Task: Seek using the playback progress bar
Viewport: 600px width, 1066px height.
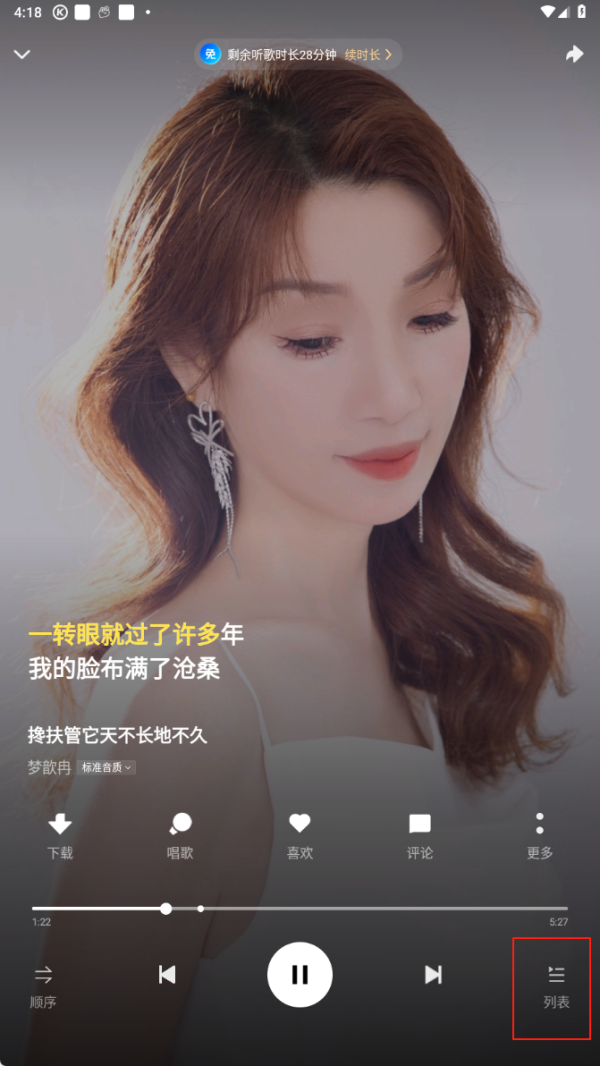Action: [x=300, y=909]
